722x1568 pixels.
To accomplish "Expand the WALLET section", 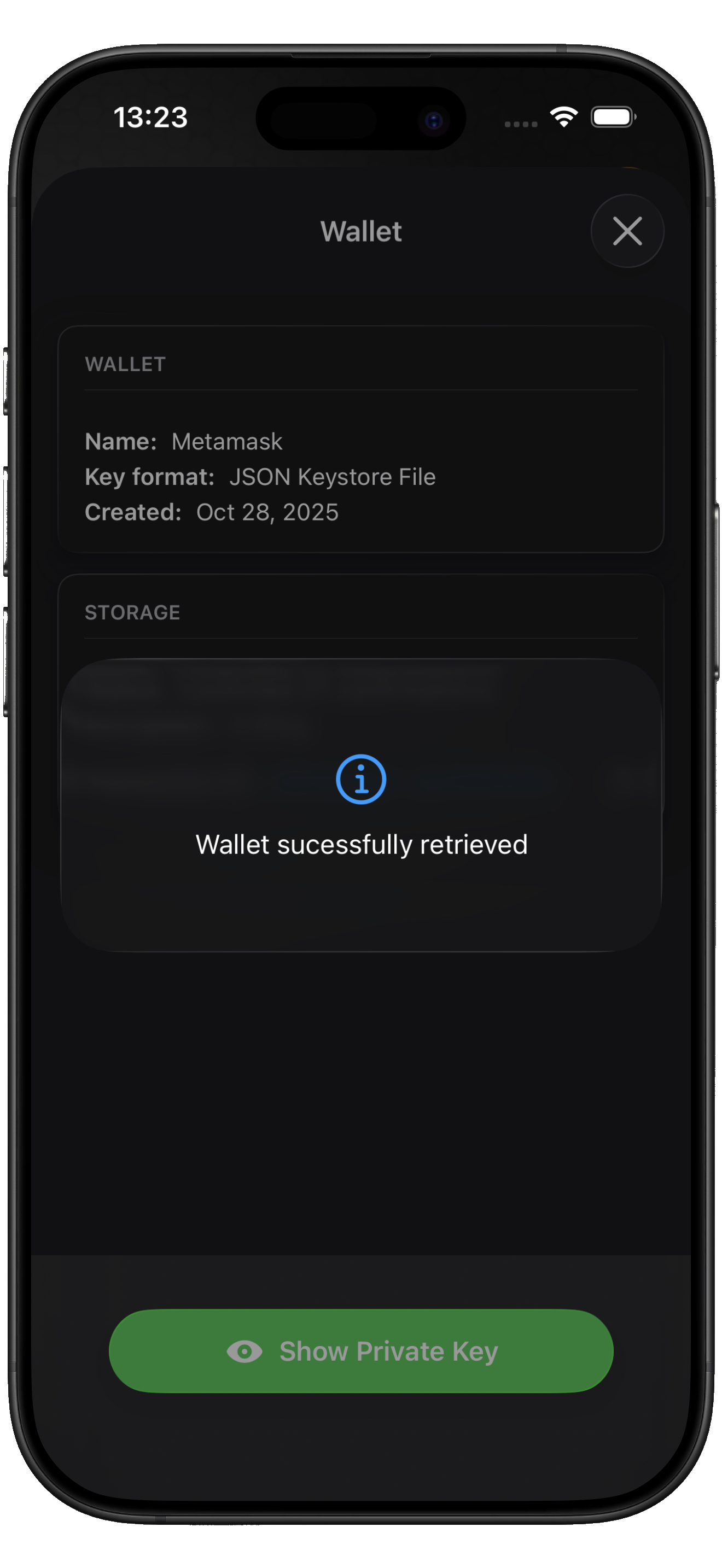I will [125, 364].
